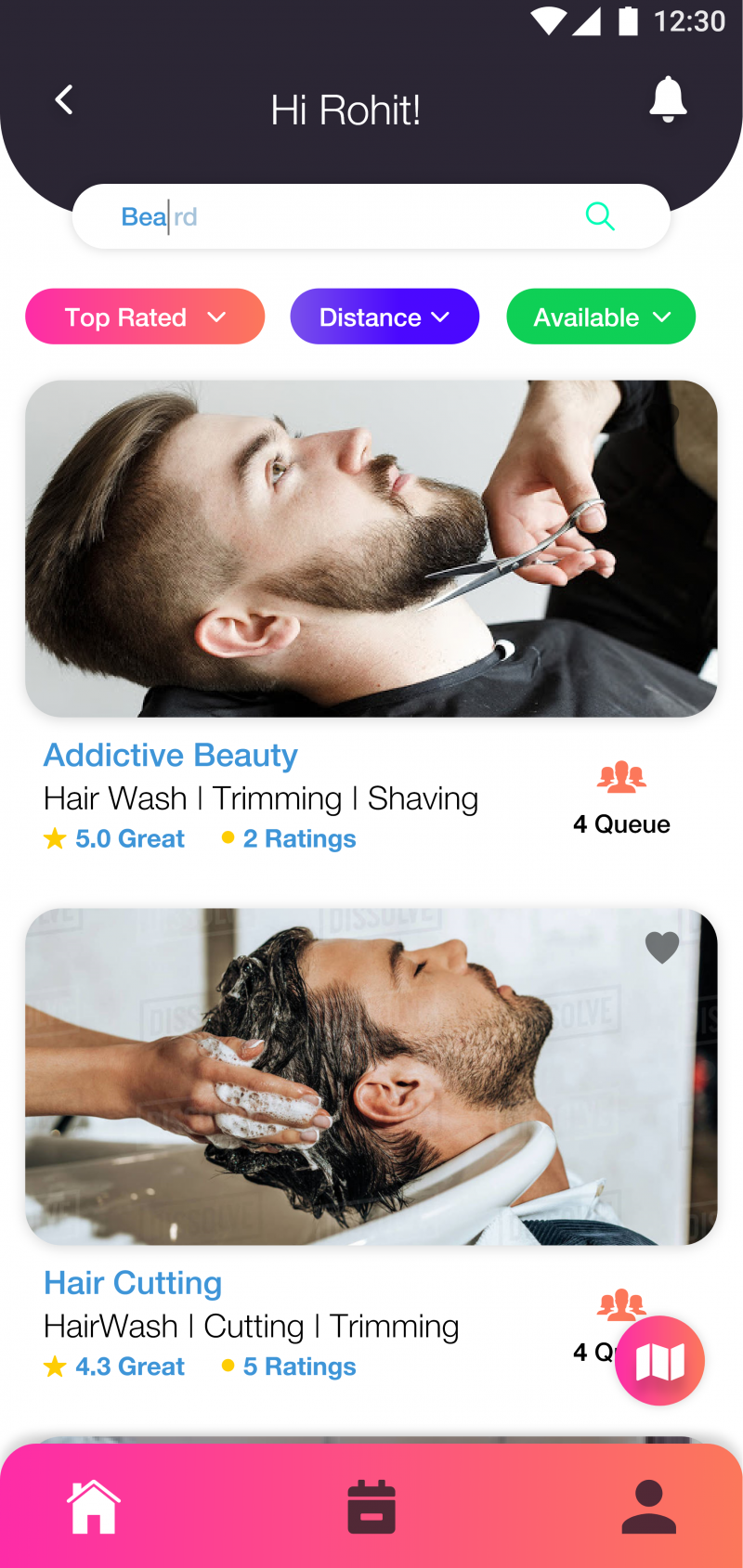Switch to the Home tab

coord(94,1507)
